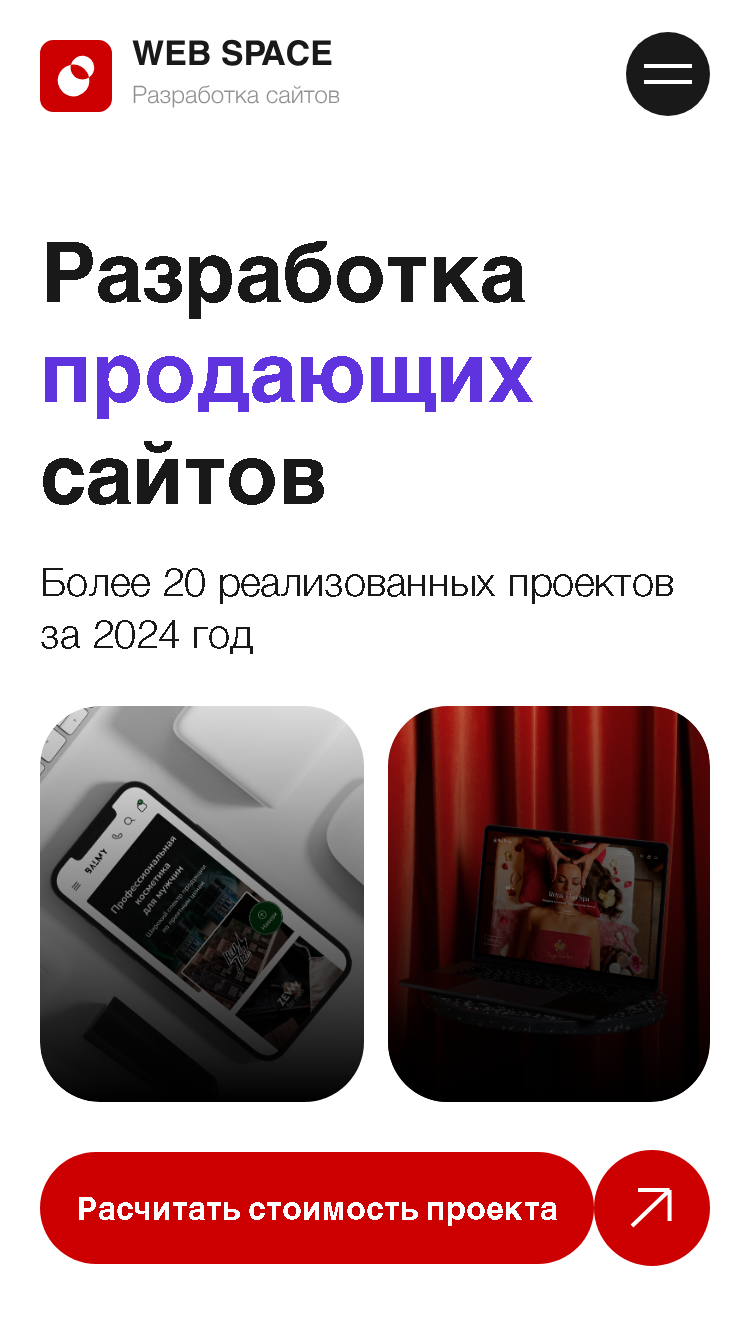Screen dimensions: 750x1334
Task: Tap the Расчитать стоимость проекта button
Action: tap(317, 1208)
